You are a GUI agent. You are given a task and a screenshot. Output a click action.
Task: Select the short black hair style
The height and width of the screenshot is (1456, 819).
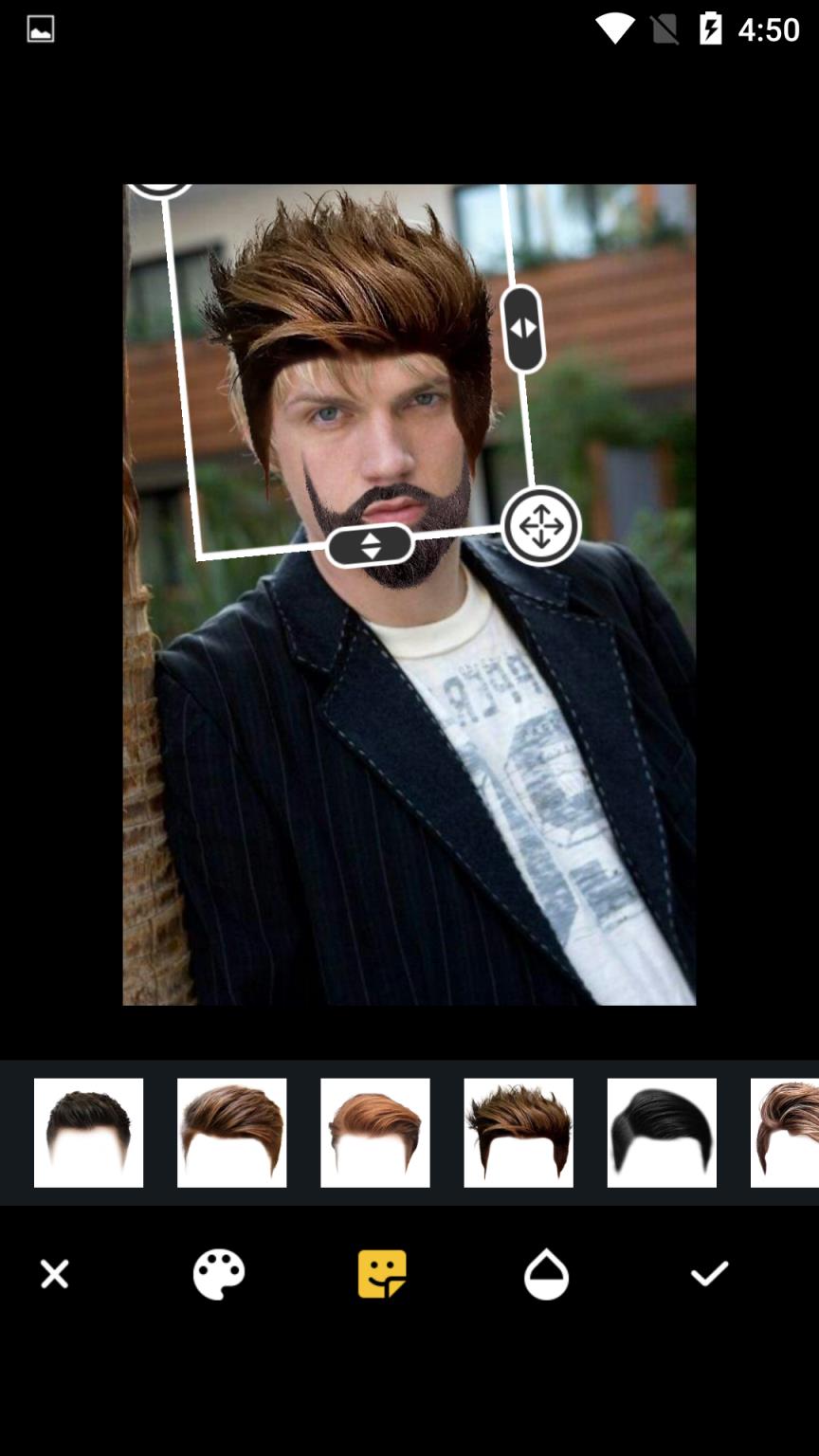[88, 1133]
